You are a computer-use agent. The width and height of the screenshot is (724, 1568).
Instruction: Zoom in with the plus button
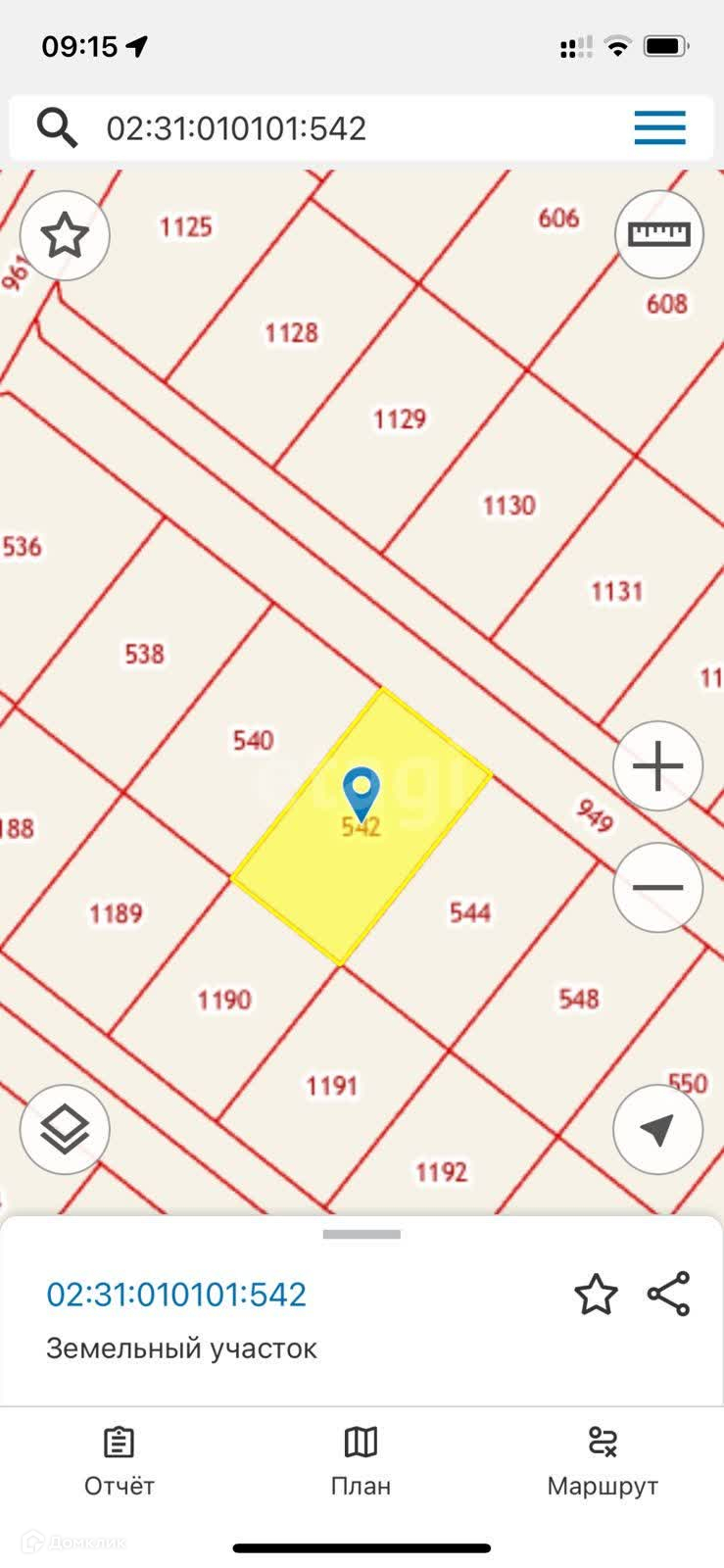[658, 765]
